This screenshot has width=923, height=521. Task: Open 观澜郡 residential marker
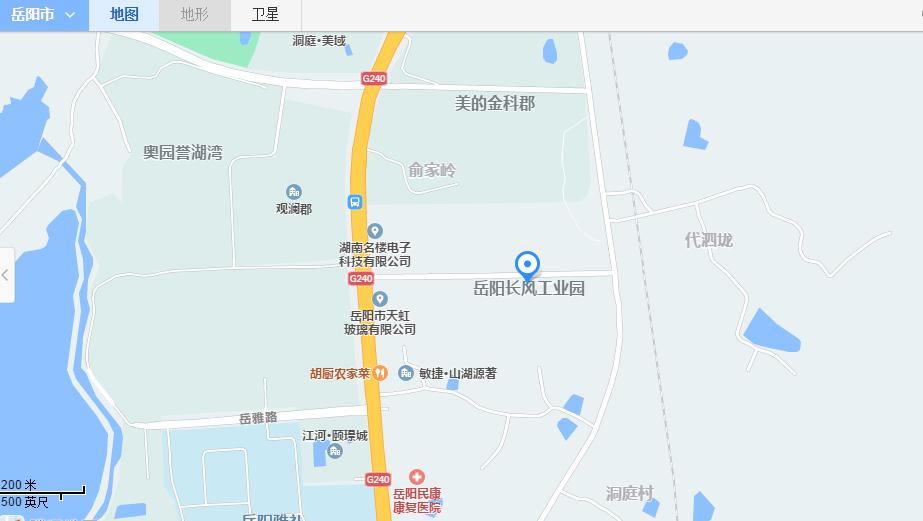(x=294, y=192)
